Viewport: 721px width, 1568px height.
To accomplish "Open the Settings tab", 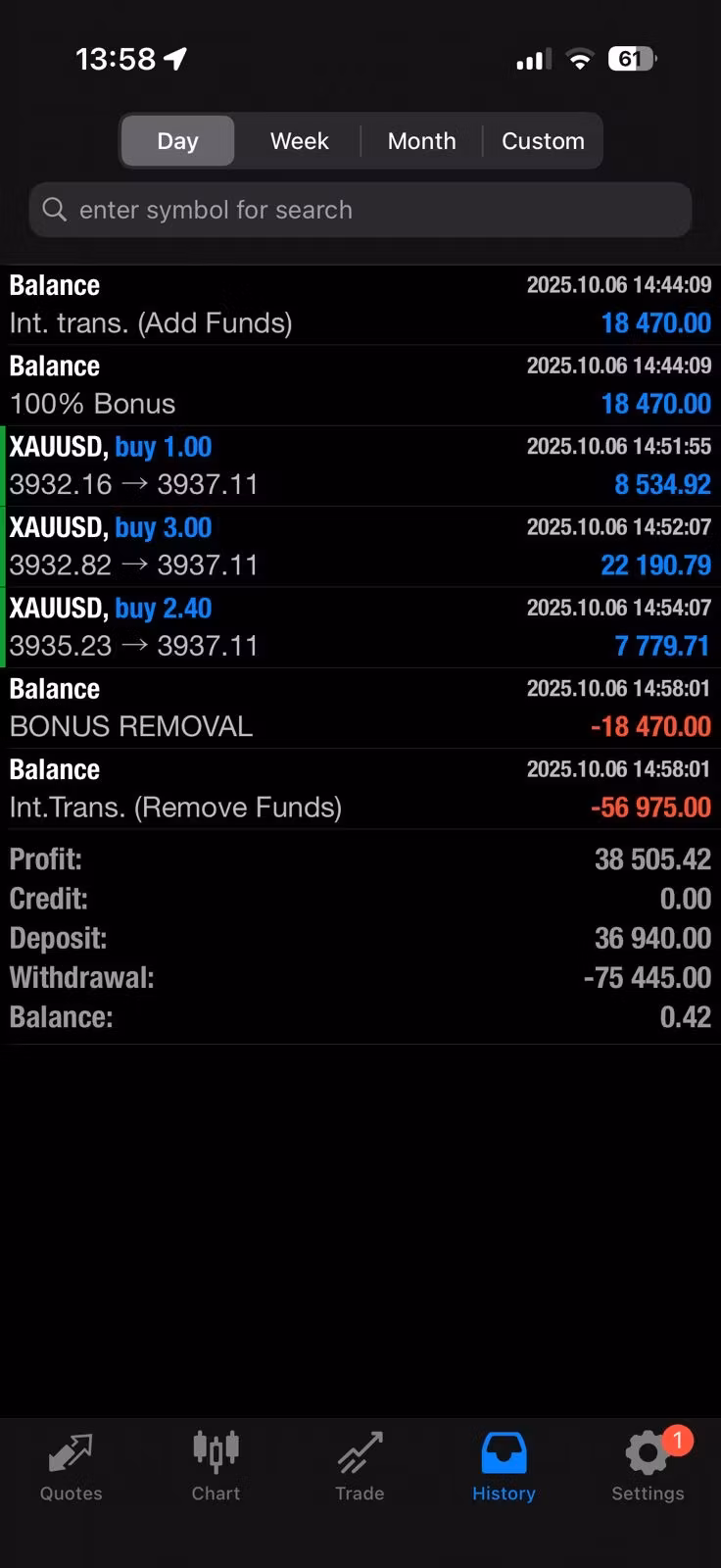I will coord(648,1466).
